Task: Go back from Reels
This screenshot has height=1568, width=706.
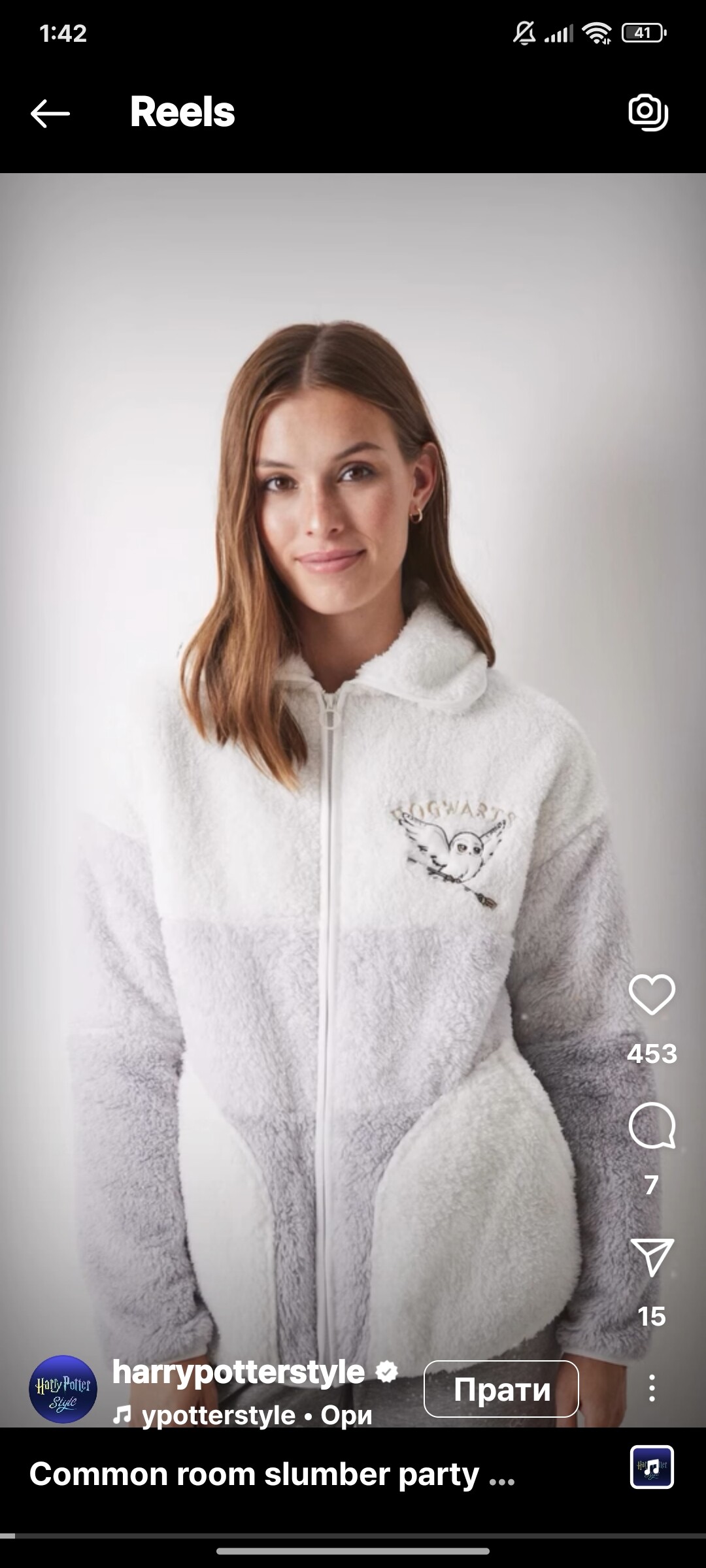Action: click(x=50, y=113)
